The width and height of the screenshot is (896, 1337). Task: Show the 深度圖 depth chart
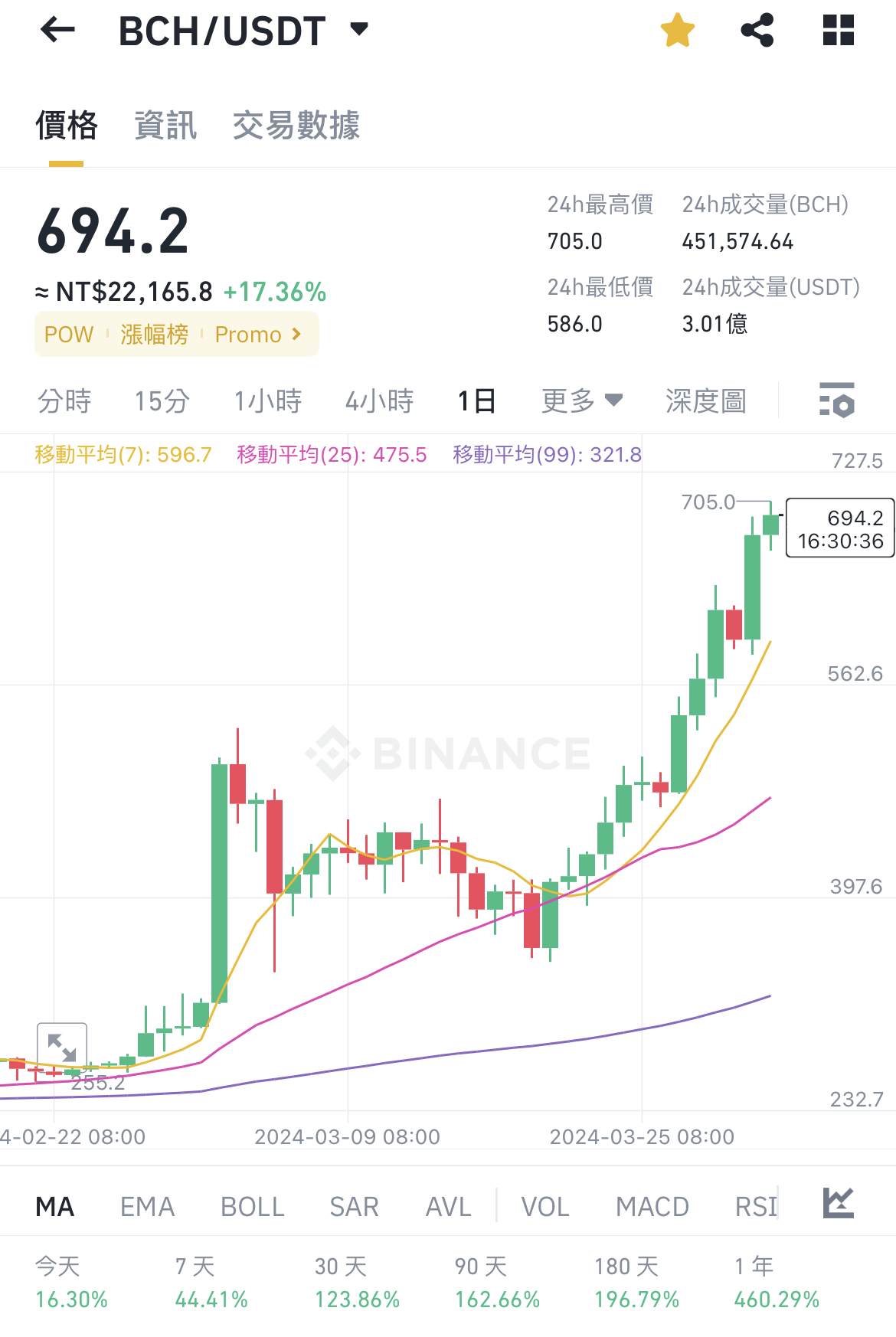705,401
